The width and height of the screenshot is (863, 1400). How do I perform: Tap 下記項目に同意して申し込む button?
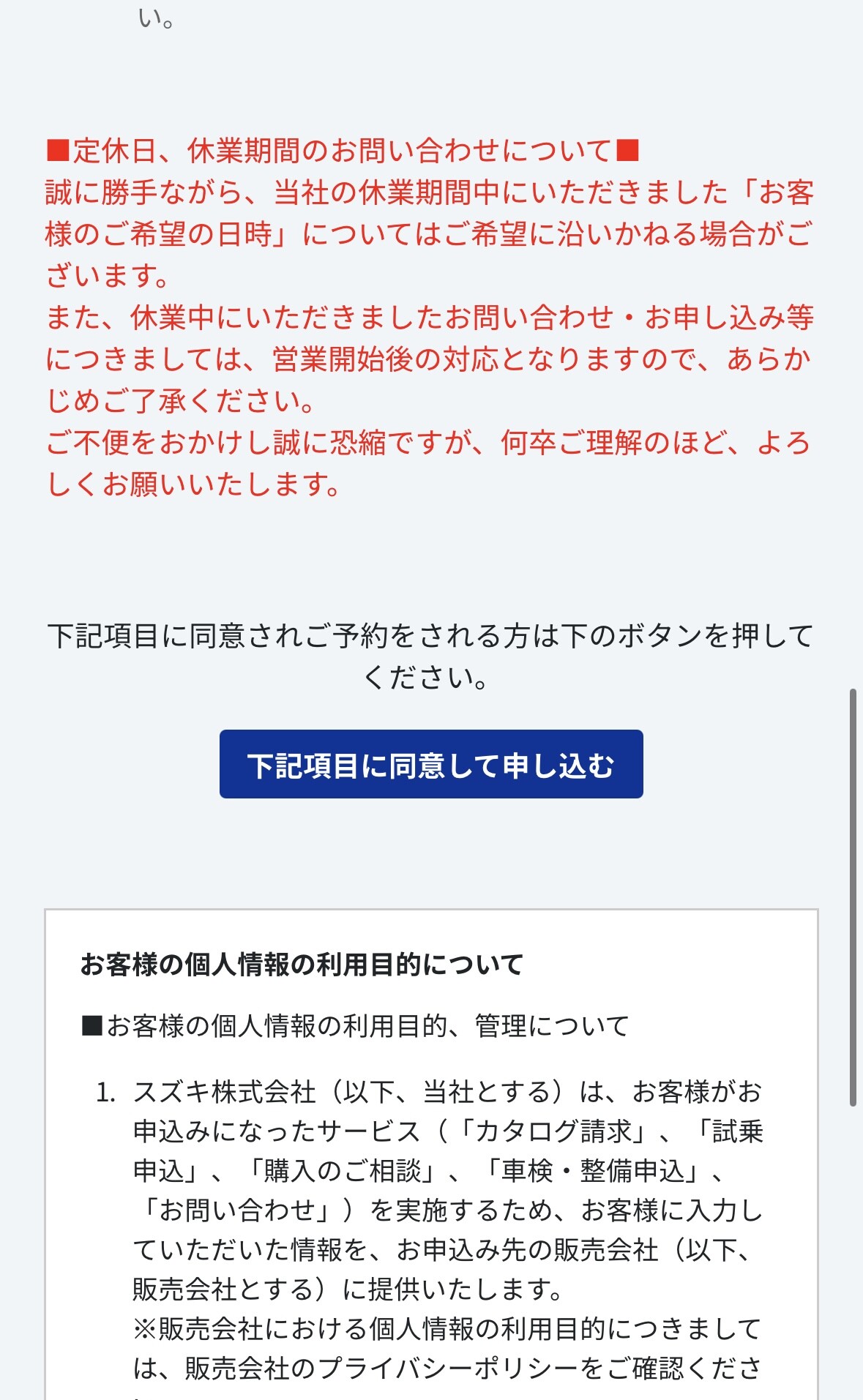point(431,764)
